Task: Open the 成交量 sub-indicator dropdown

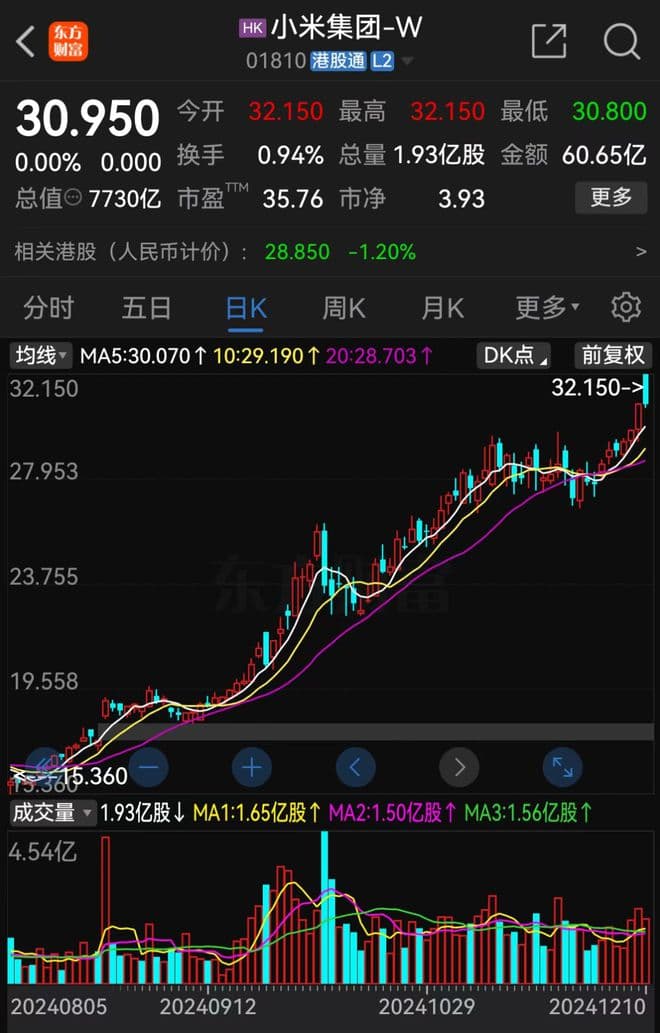Action: pos(52,812)
